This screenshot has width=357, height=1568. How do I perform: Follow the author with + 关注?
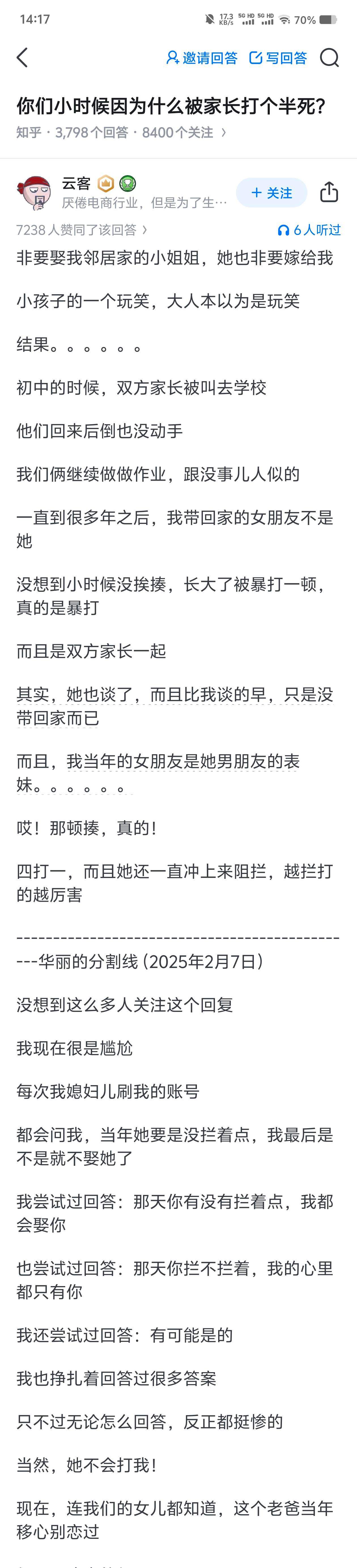click(272, 193)
